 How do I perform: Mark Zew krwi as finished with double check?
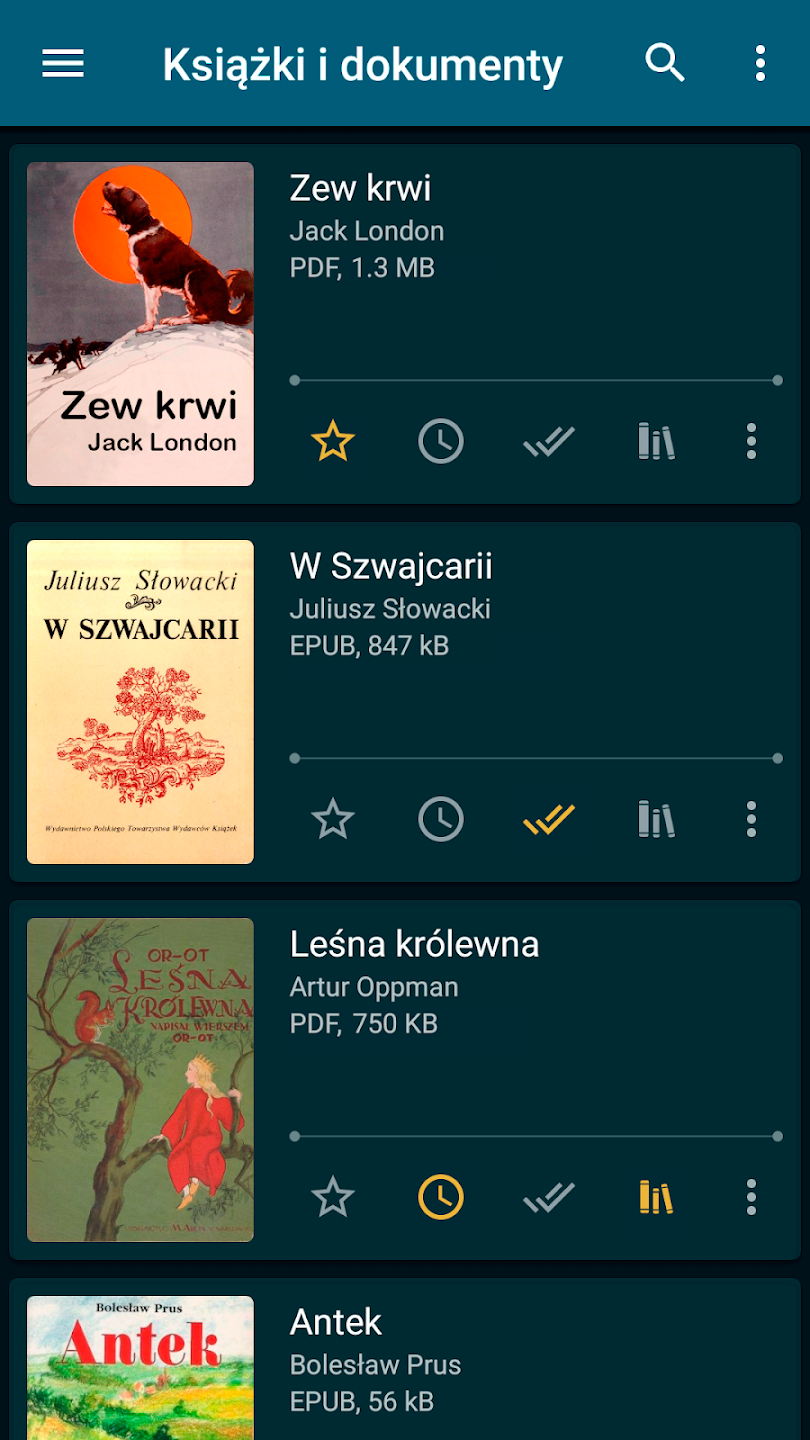549,441
